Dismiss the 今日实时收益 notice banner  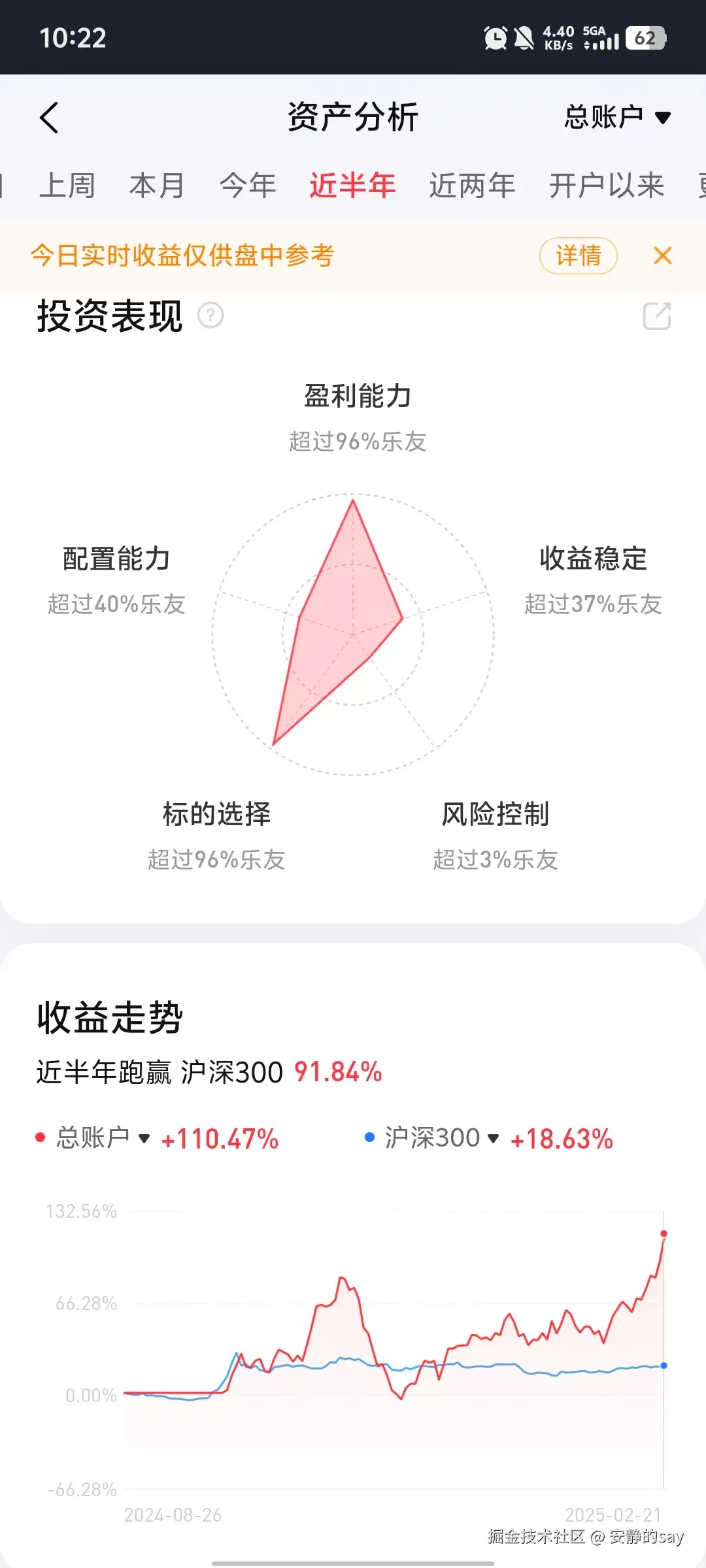663,256
